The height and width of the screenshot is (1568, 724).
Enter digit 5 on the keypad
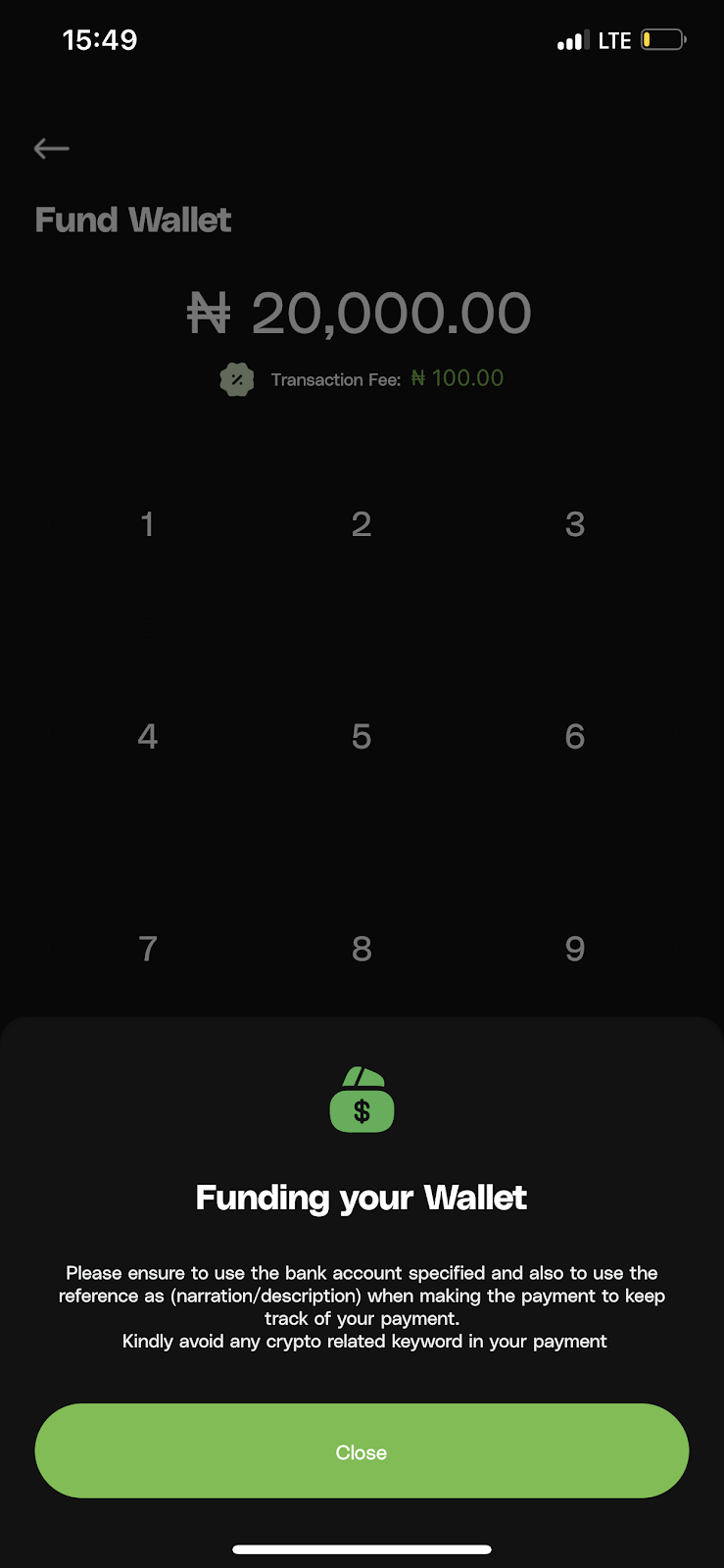click(x=362, y=736)
